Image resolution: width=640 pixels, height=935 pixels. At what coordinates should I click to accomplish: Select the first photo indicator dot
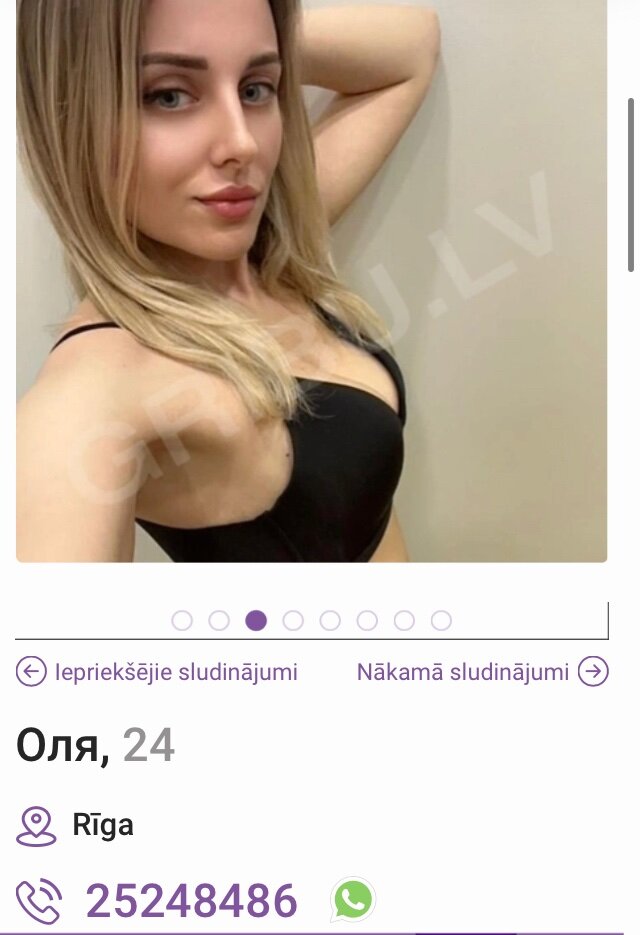[182, 621]
